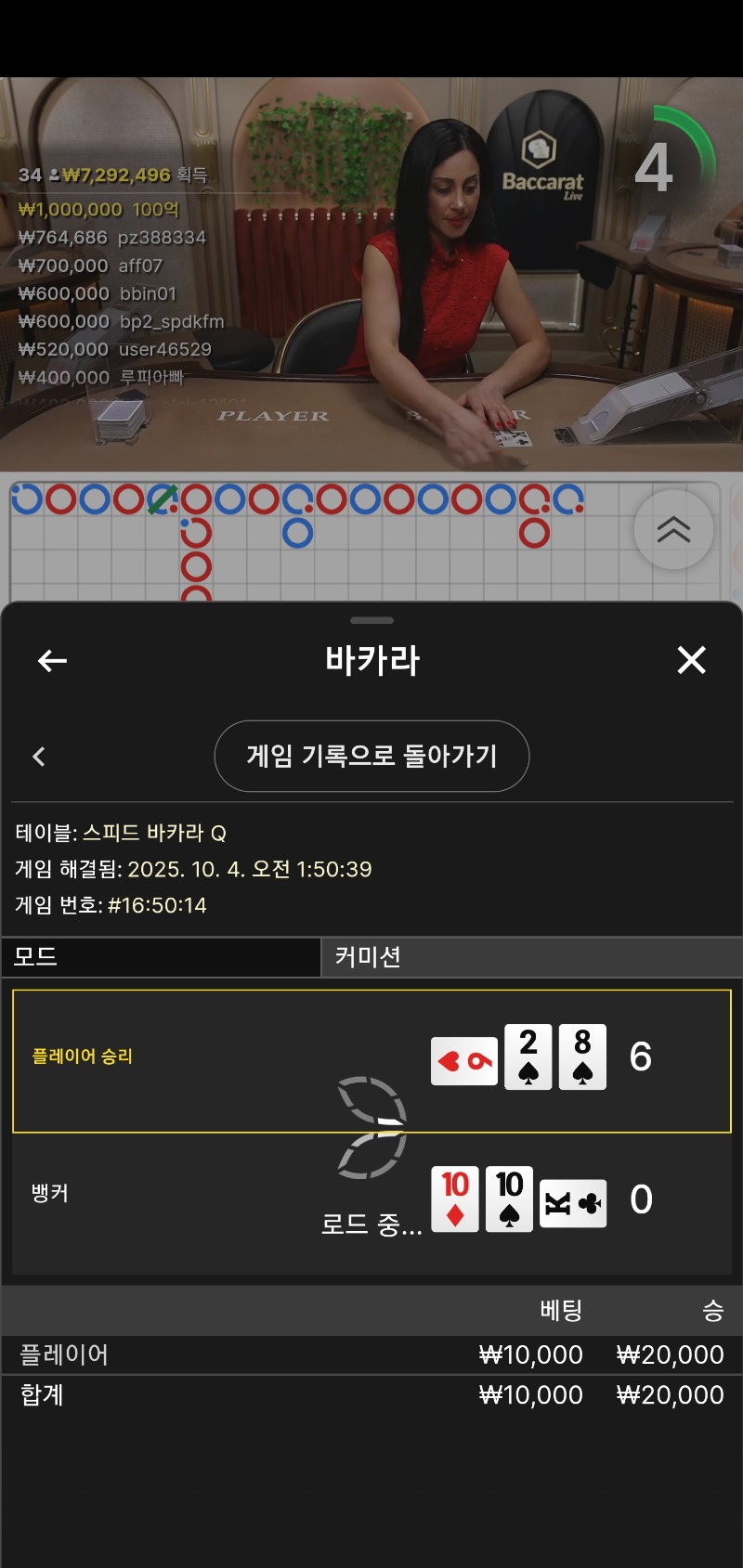Image resolution: width=743 pixels, height=1568 pixels.
Task: Open the previous game record chevron
Action: pos(39,757)
